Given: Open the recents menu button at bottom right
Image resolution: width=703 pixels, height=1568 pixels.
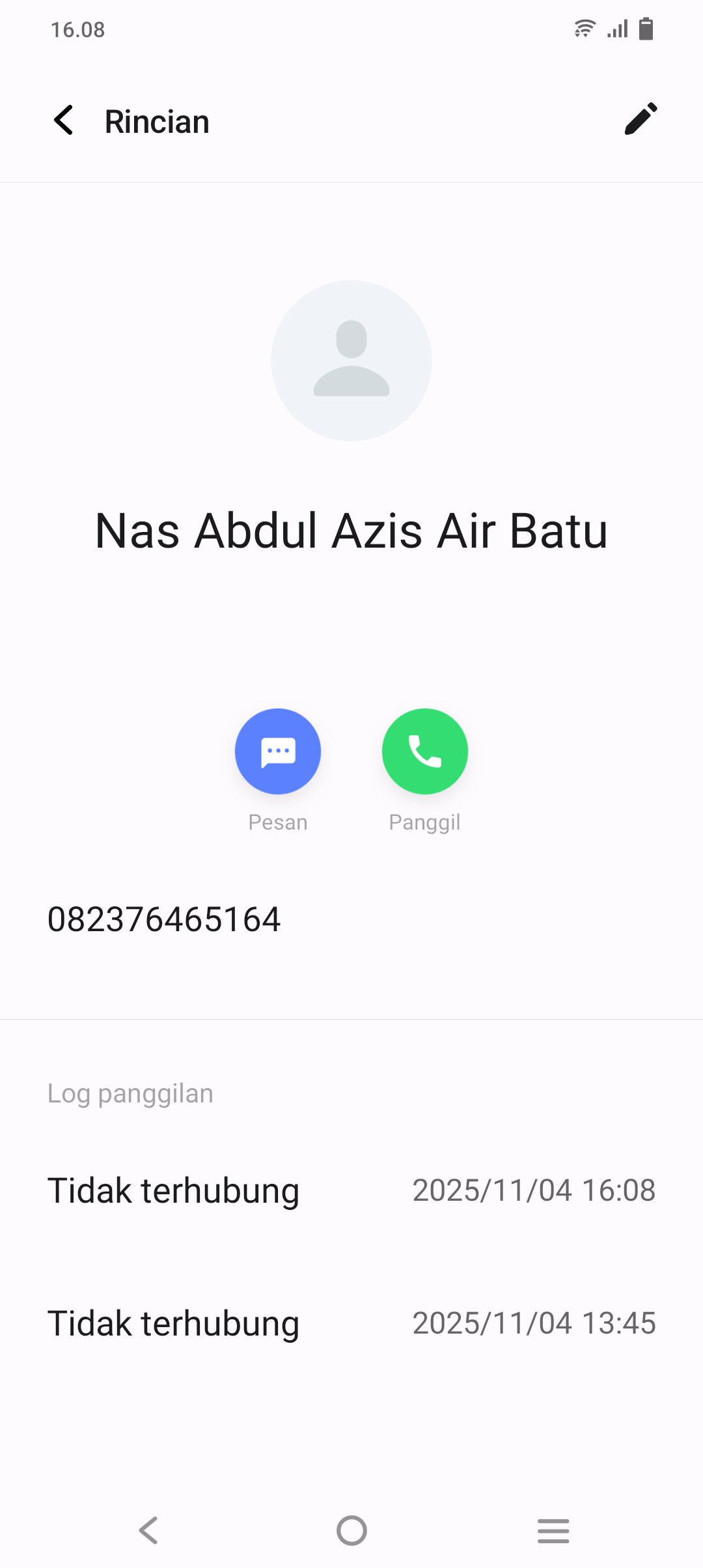Looking at the screenshot, I should click(553, 1531).
